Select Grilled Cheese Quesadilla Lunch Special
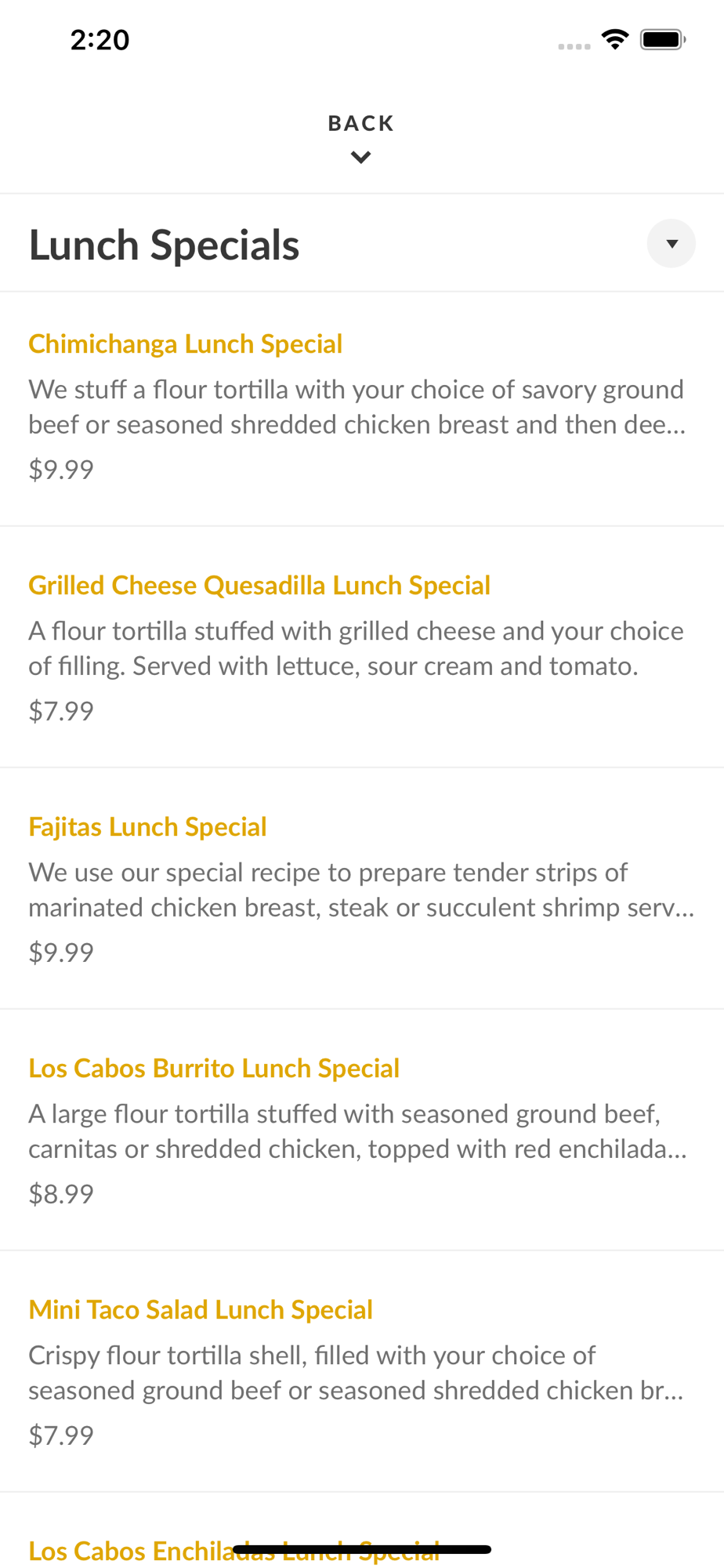The height and width of the screenshot is (1568, 724). [x=259, y=586]
